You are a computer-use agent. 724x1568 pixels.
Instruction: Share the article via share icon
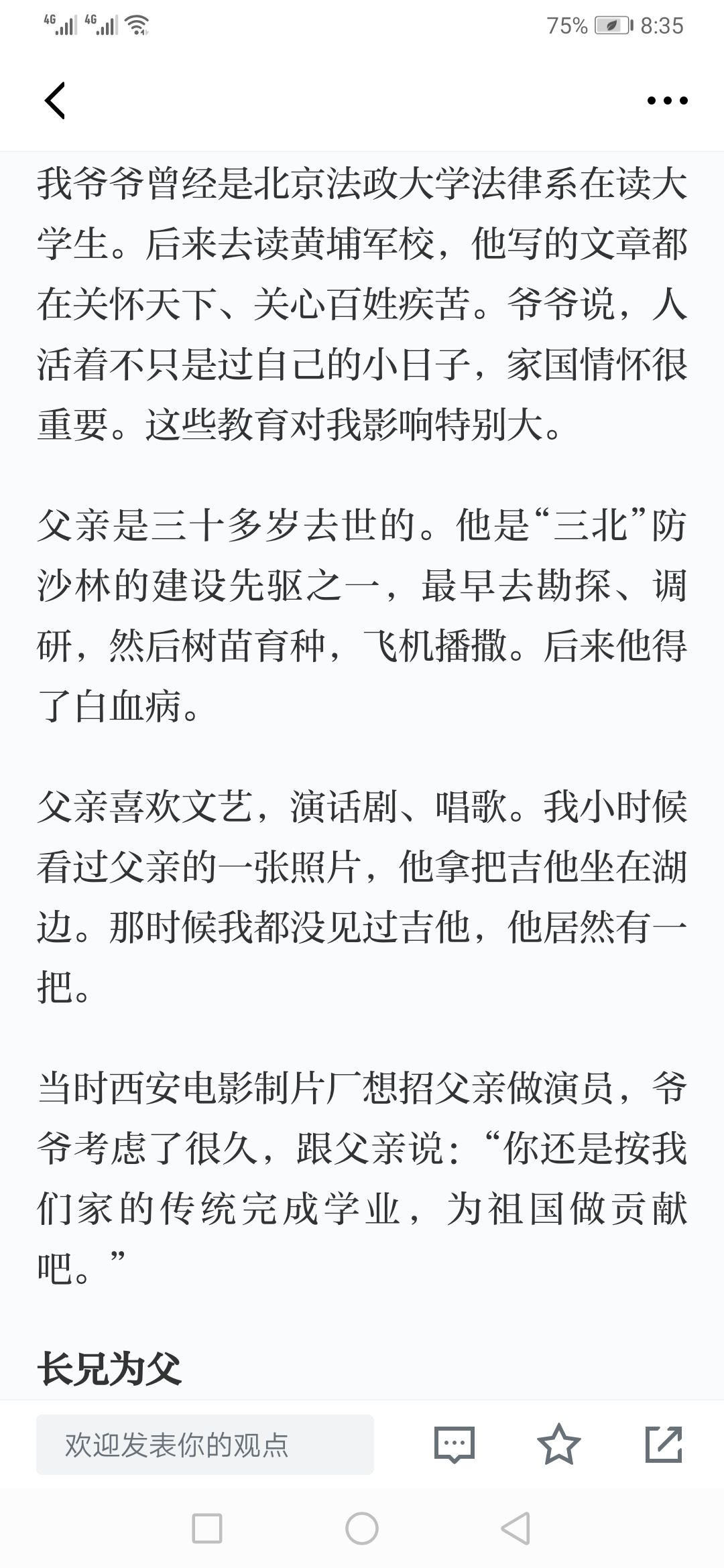coord(664,1444)
